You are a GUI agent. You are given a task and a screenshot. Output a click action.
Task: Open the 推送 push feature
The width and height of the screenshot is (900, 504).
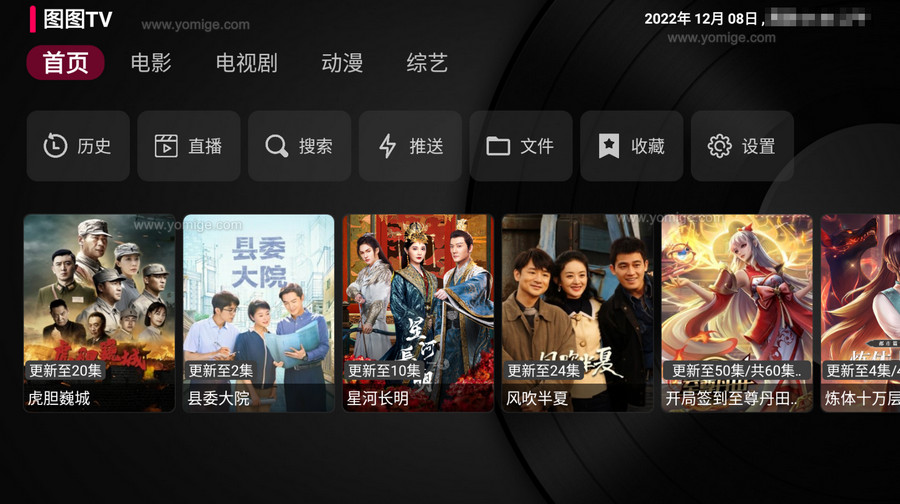coord(410,146)
